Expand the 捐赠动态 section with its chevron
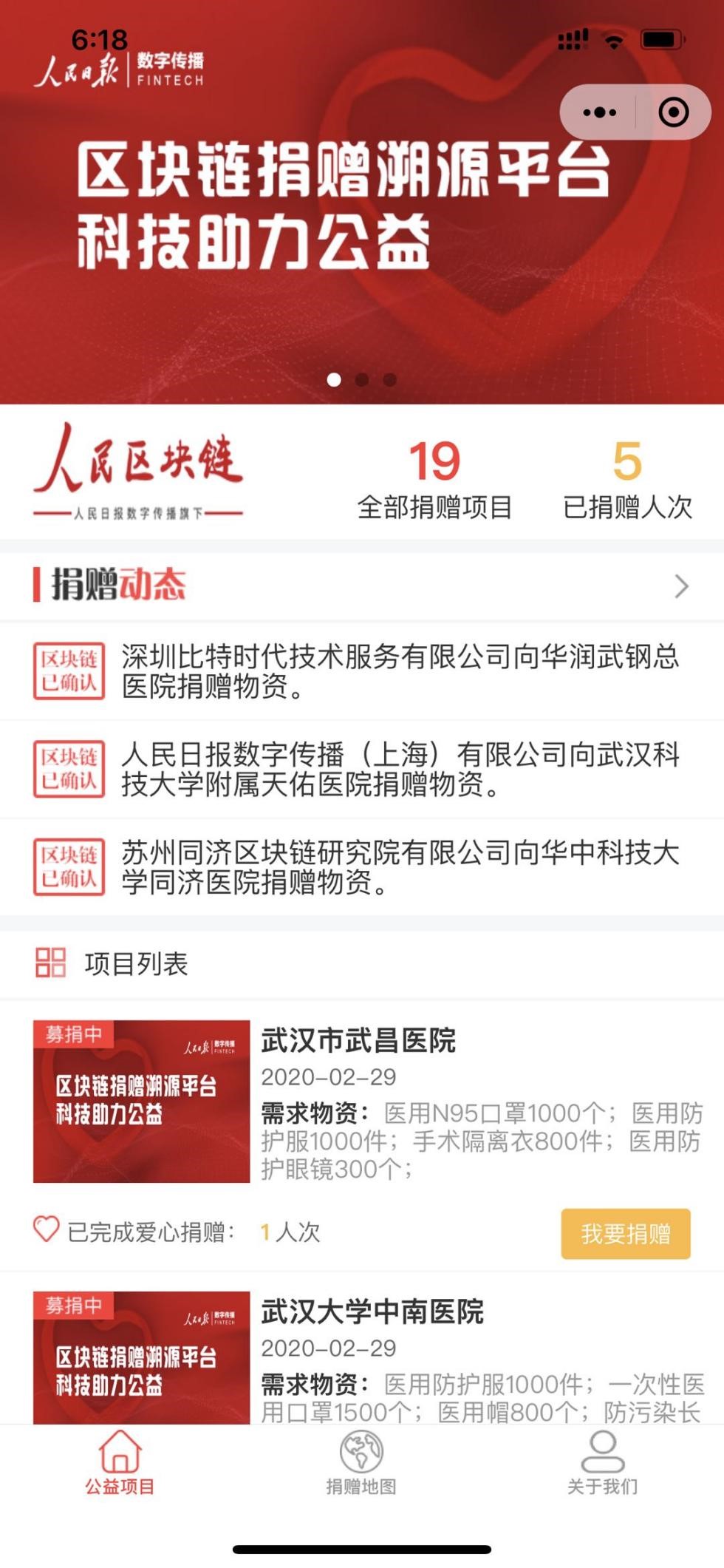This screenshot has width=724, height=1568. click(681, 586)
